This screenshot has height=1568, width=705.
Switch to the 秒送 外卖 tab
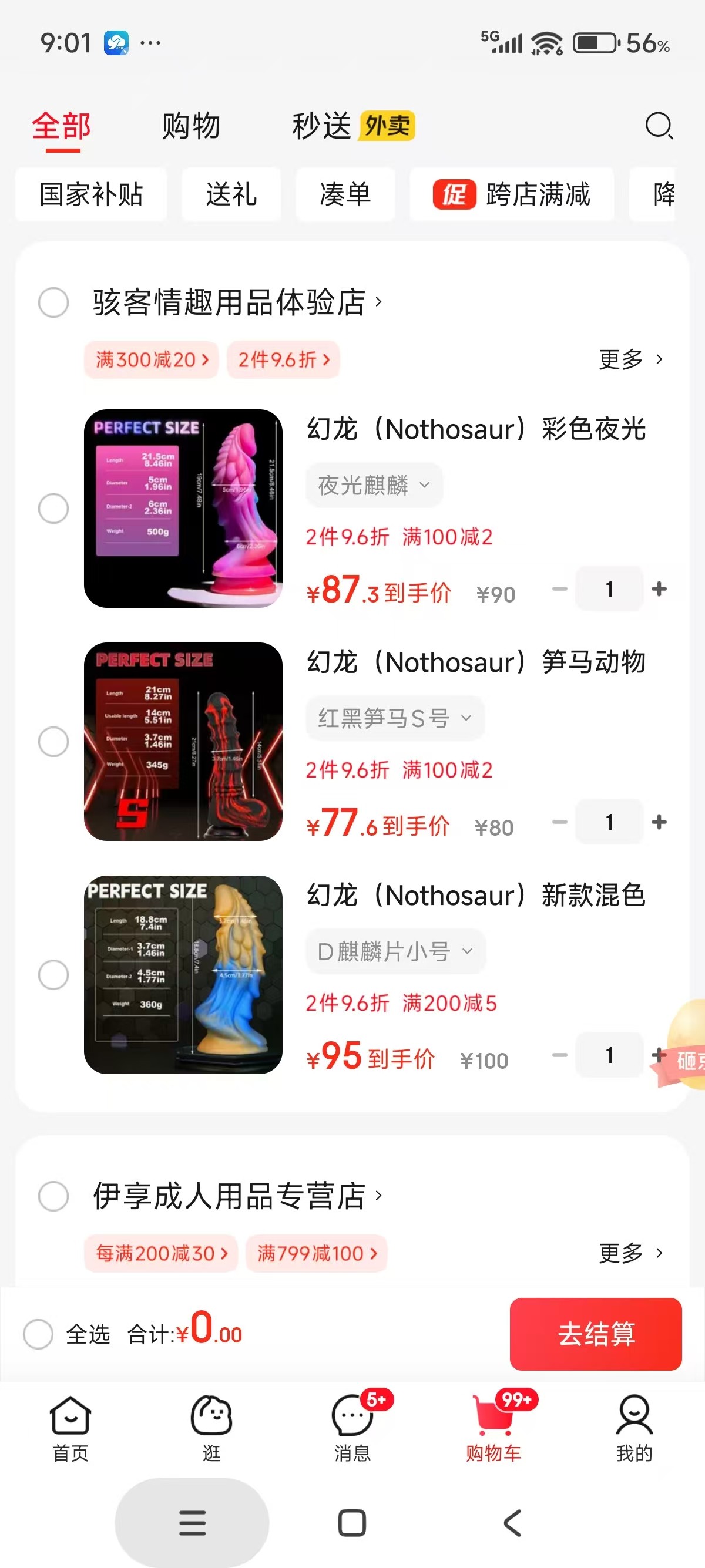(x=352, y=126)
